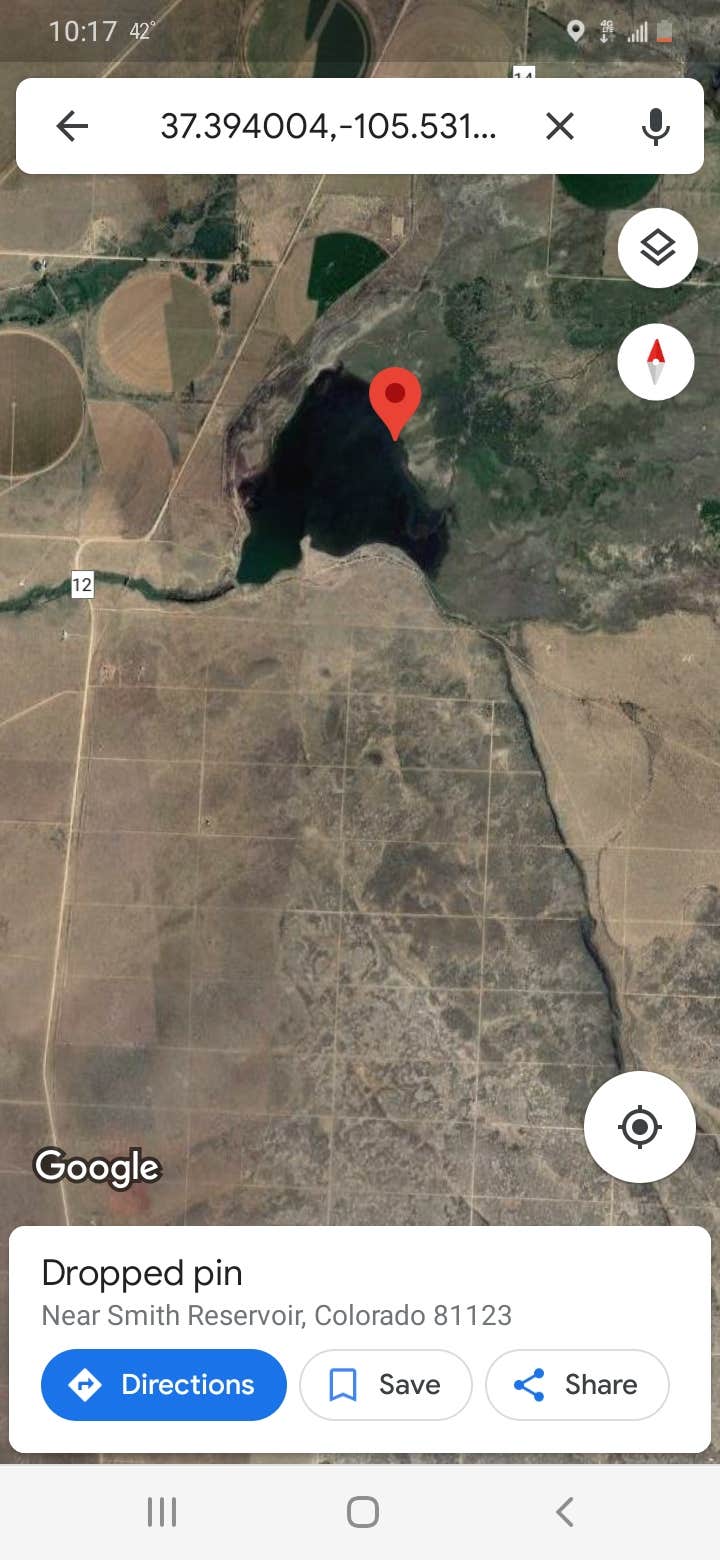Viewport: 720px width, 1560px height.
Task: Go to the home screen
Action: coord(362,1512)
